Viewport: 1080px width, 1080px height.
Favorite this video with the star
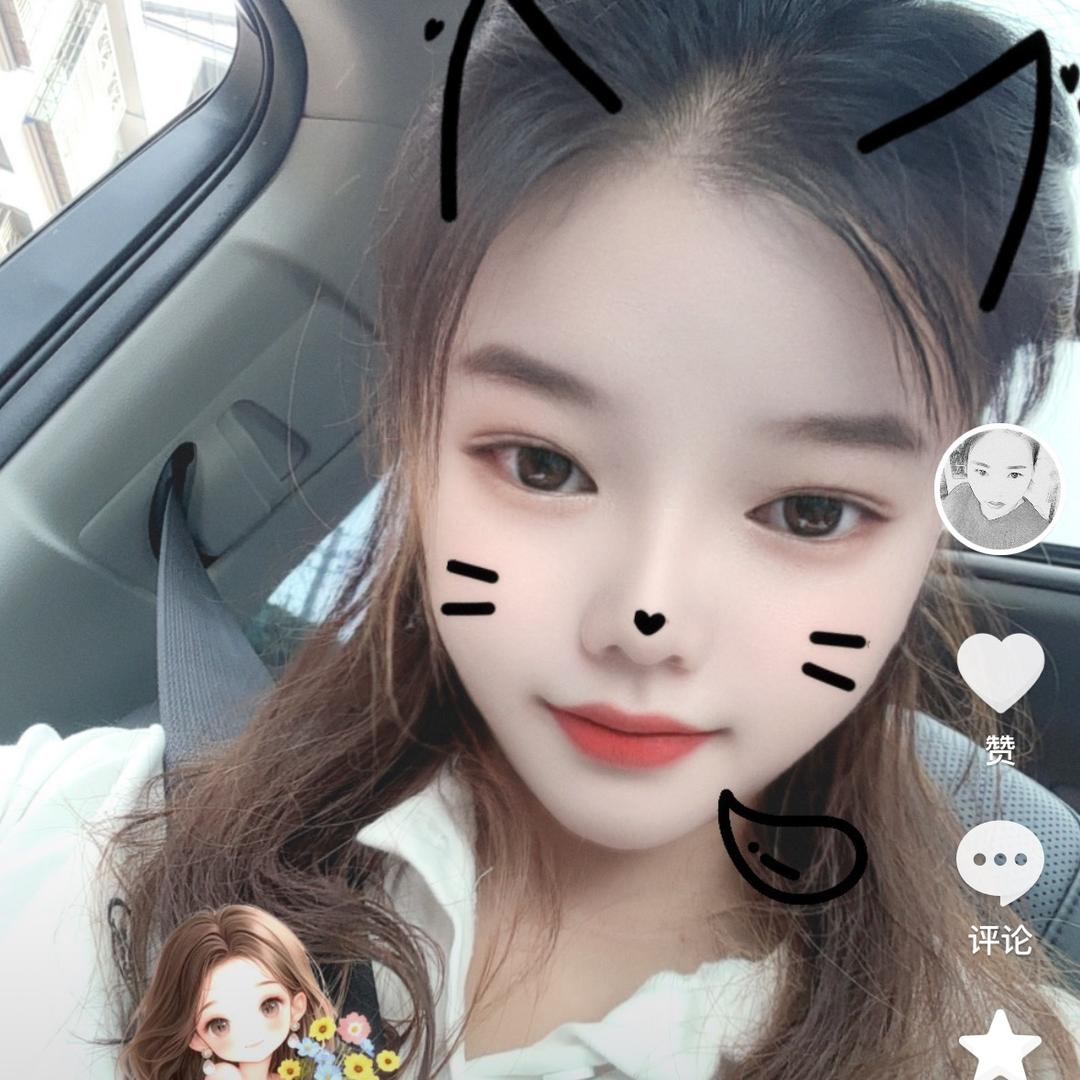coord(1000,1046)
